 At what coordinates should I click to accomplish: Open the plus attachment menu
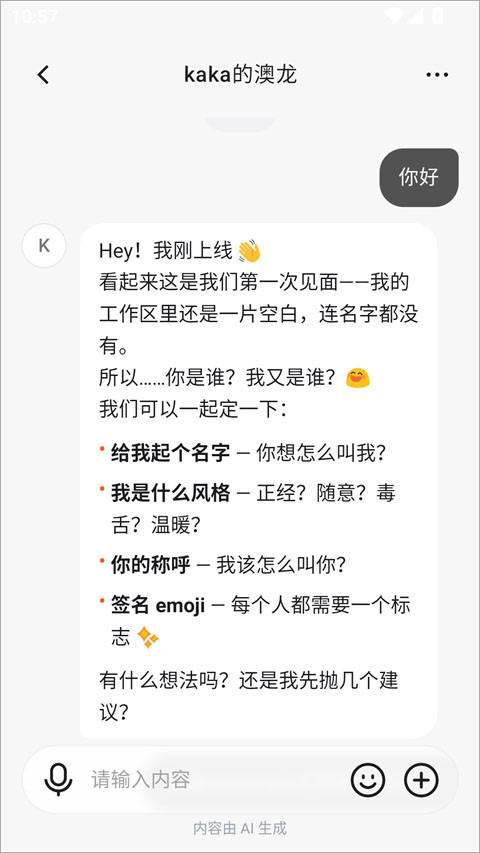pyautogui.click(x=421, y=780)
